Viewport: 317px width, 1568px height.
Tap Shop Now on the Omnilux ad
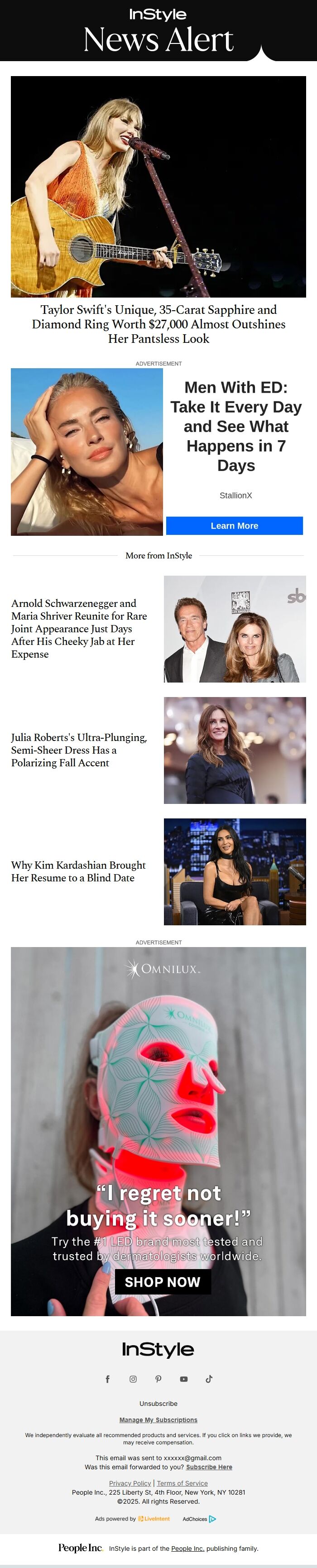(x=163, y=1281)
